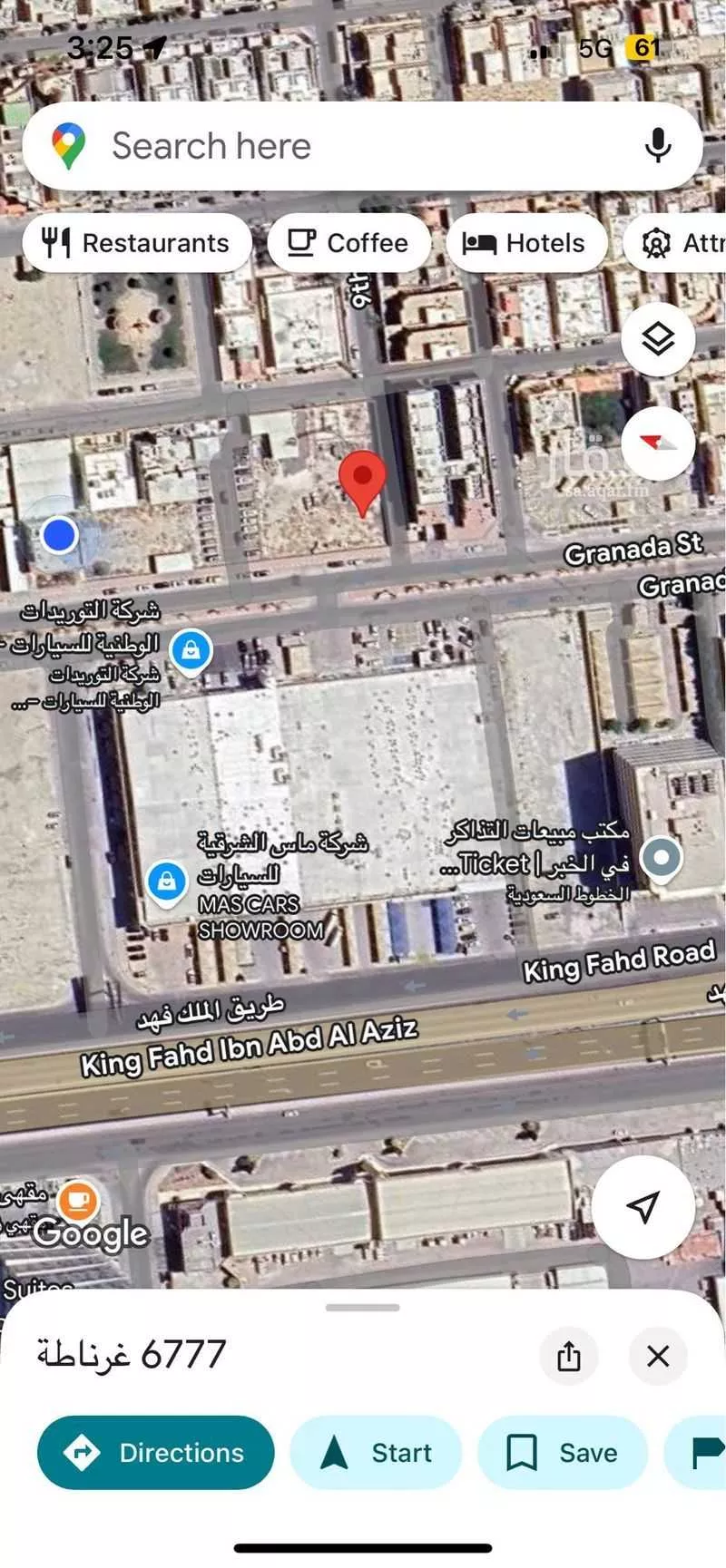The width and height of the screenshot is (726, 1568).
Task: Open the Search here field
Action: [345, 146]
